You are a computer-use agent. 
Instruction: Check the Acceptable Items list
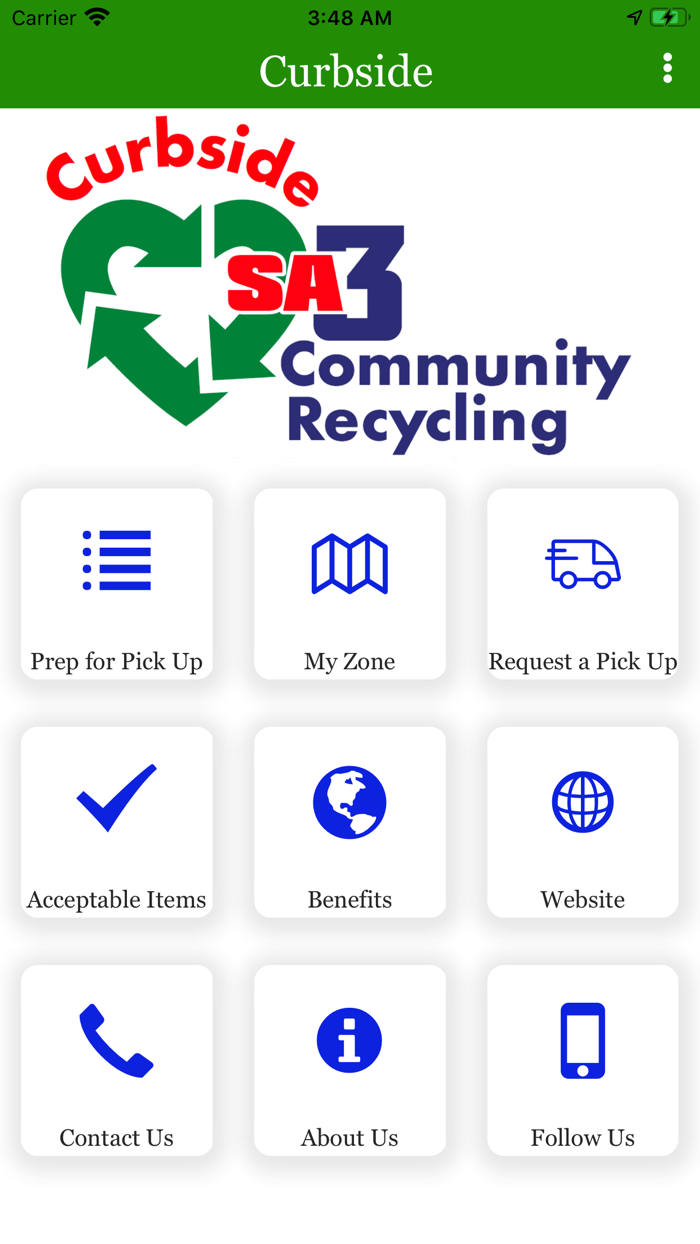tap(117, 822)
